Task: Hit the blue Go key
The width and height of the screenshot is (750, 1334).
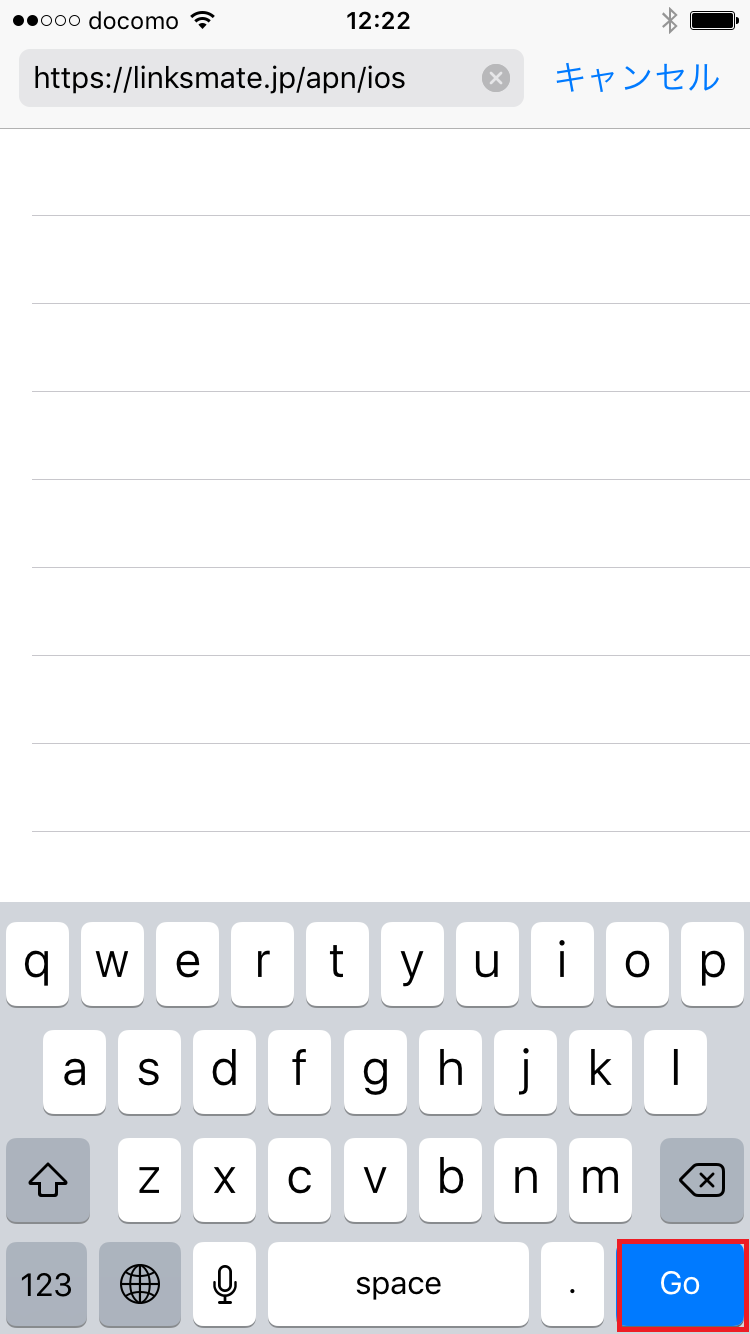Action: point(681,1284)
